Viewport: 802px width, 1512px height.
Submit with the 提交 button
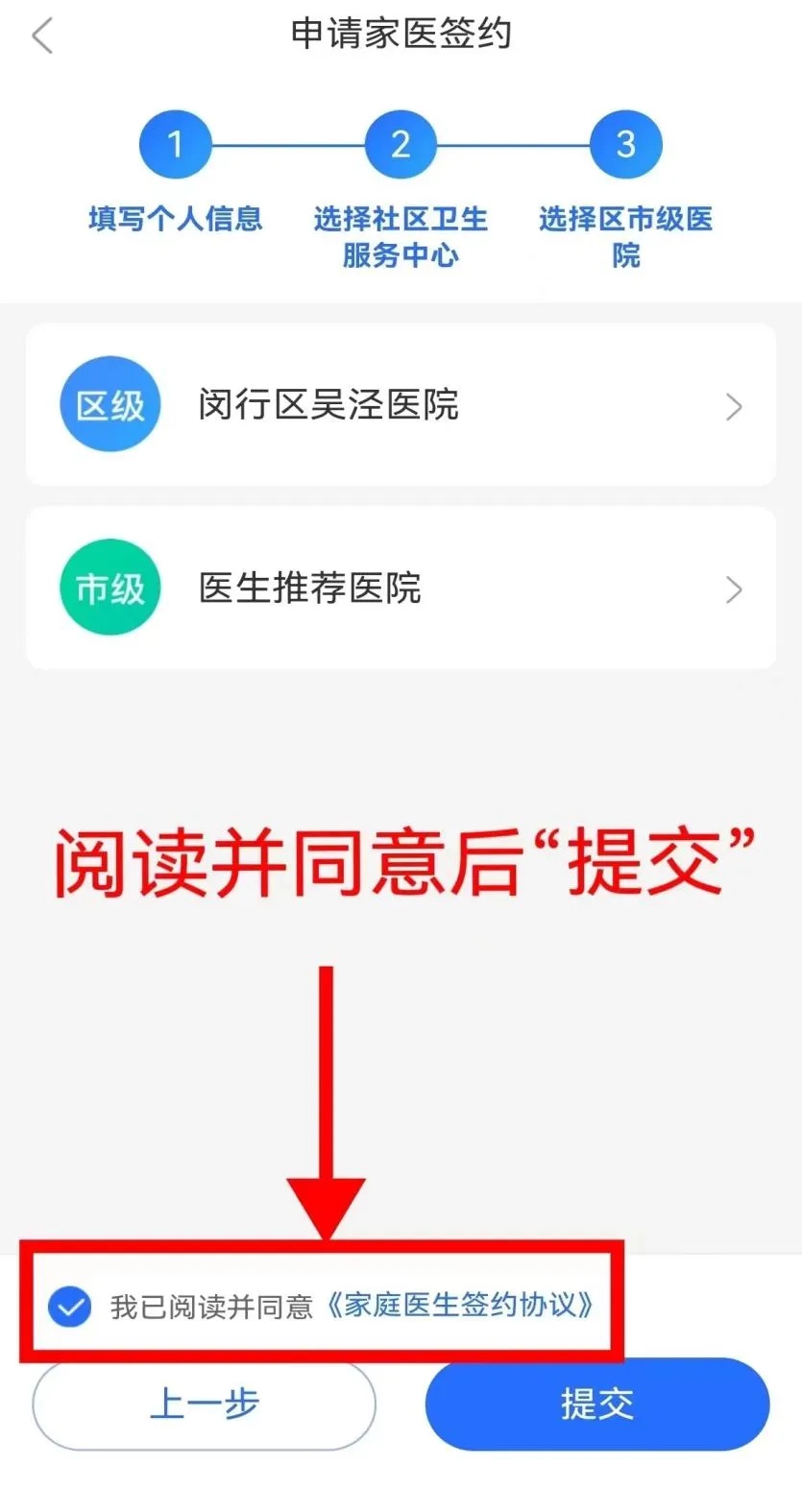pyautogui.click(x=596, y=1404)
